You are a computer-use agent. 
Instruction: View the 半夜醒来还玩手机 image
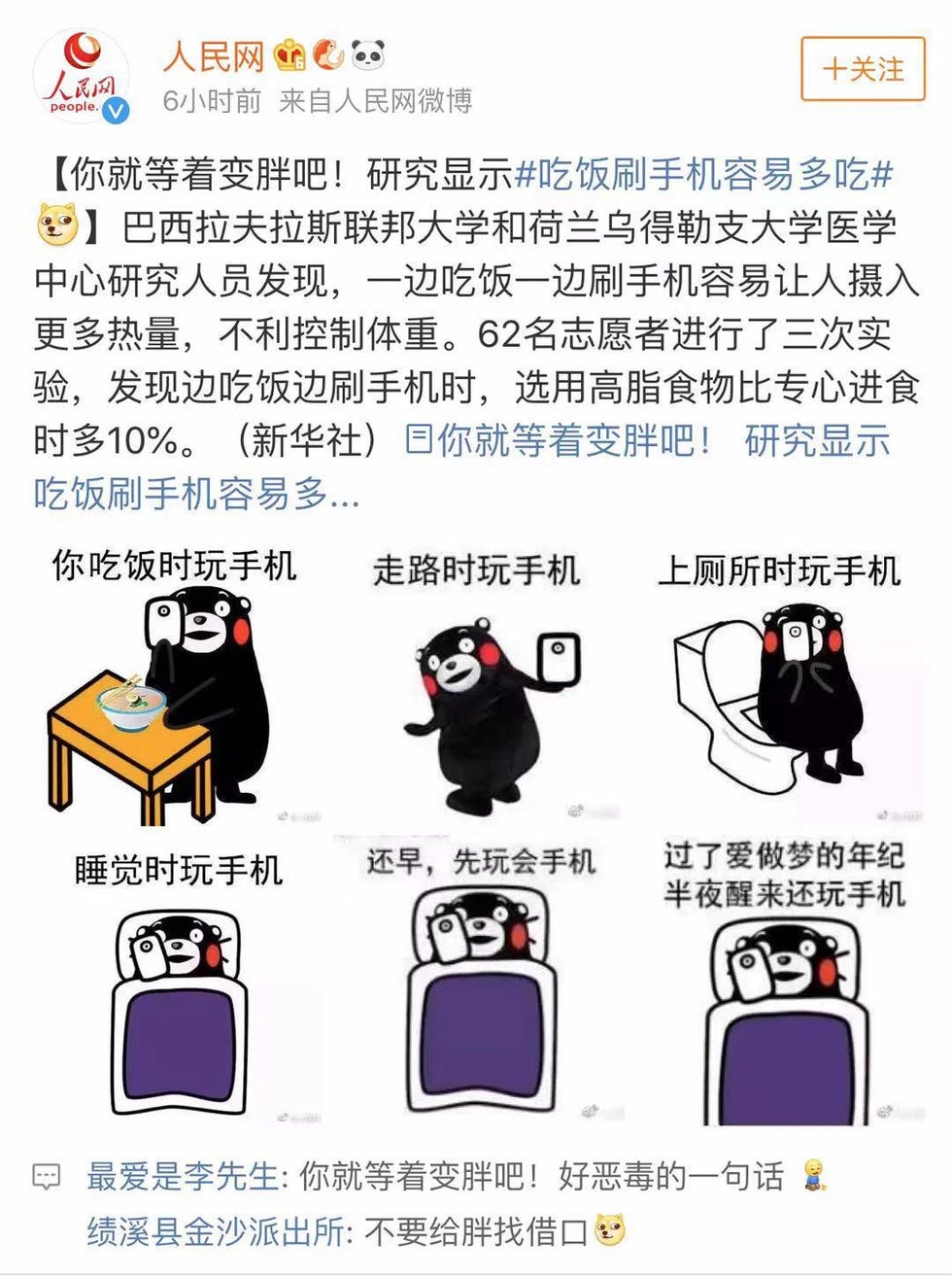[780, 982]
